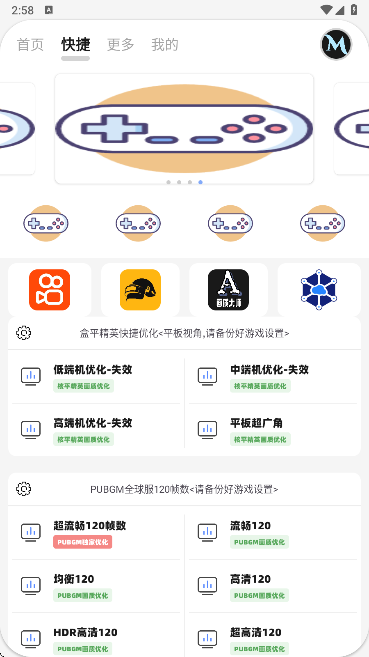Apply 超流畅120帧数 setting
369x657 pixels.
pyautogui.click(x=96, y=533)
